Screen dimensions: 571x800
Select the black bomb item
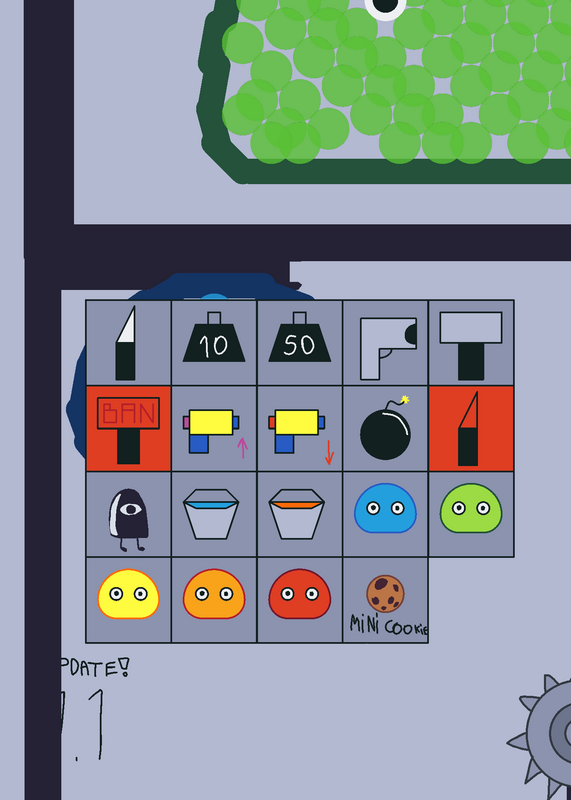(385, 429)
